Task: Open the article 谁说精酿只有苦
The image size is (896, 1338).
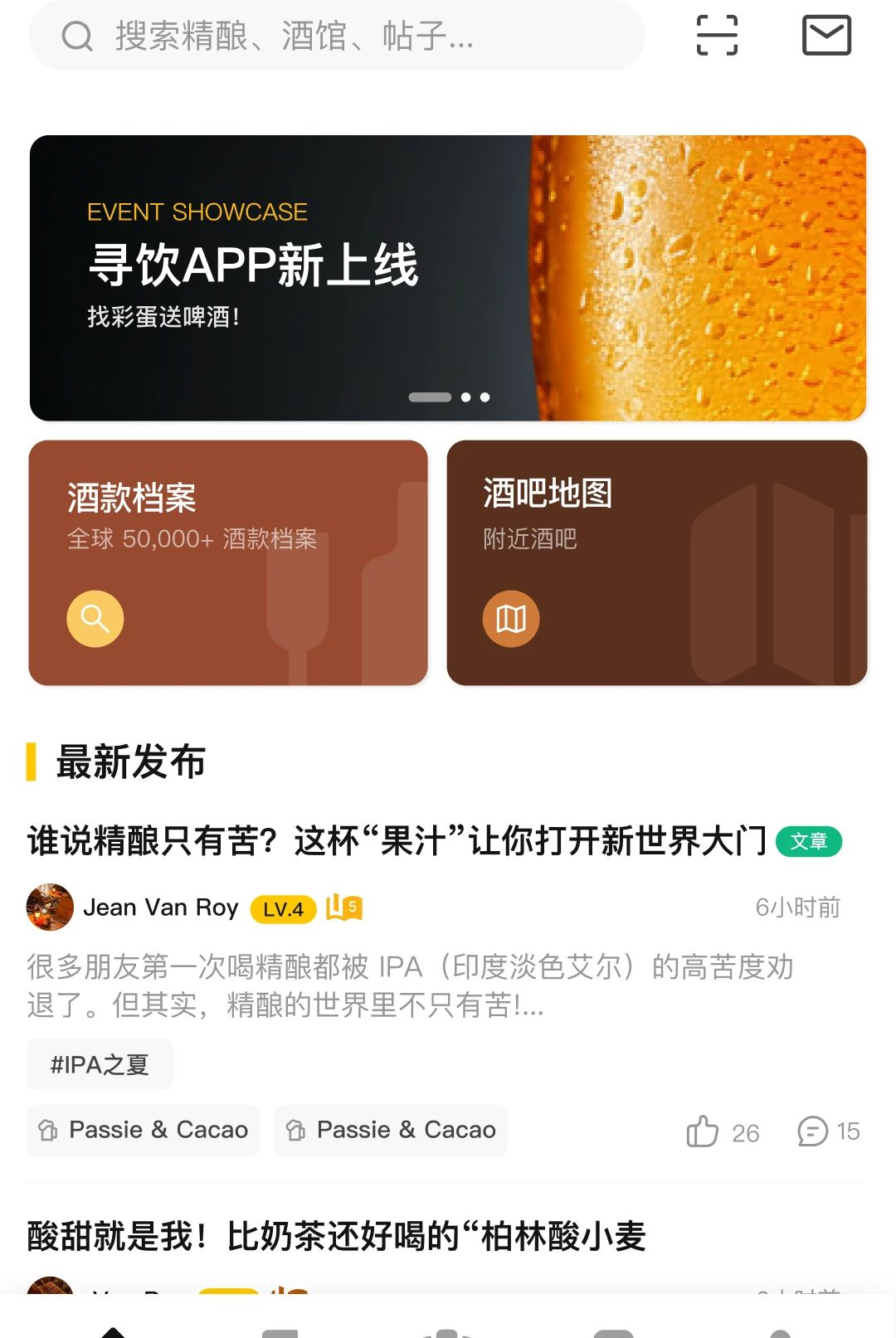Action: click(x=397, y=841)
